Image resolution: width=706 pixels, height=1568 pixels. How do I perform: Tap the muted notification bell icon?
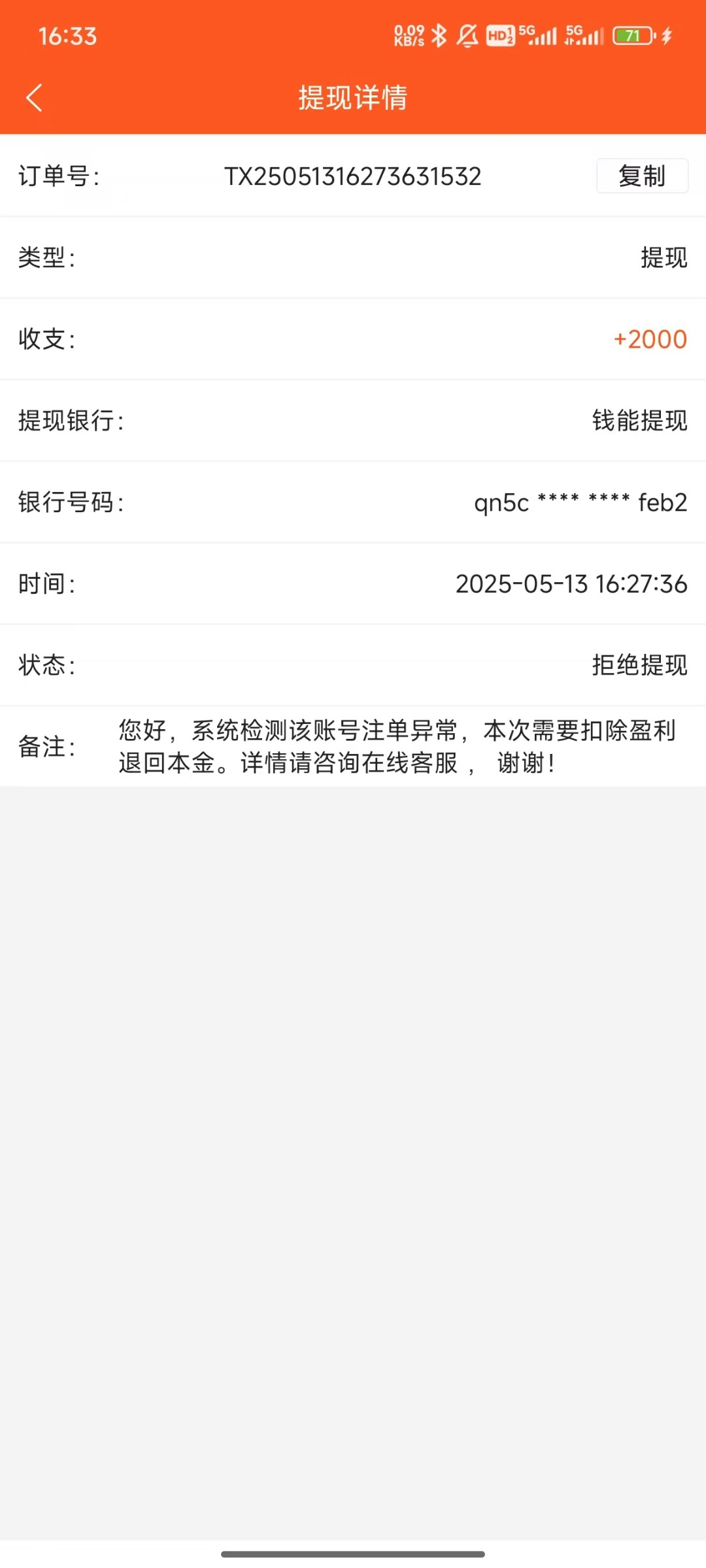point(466,36)
